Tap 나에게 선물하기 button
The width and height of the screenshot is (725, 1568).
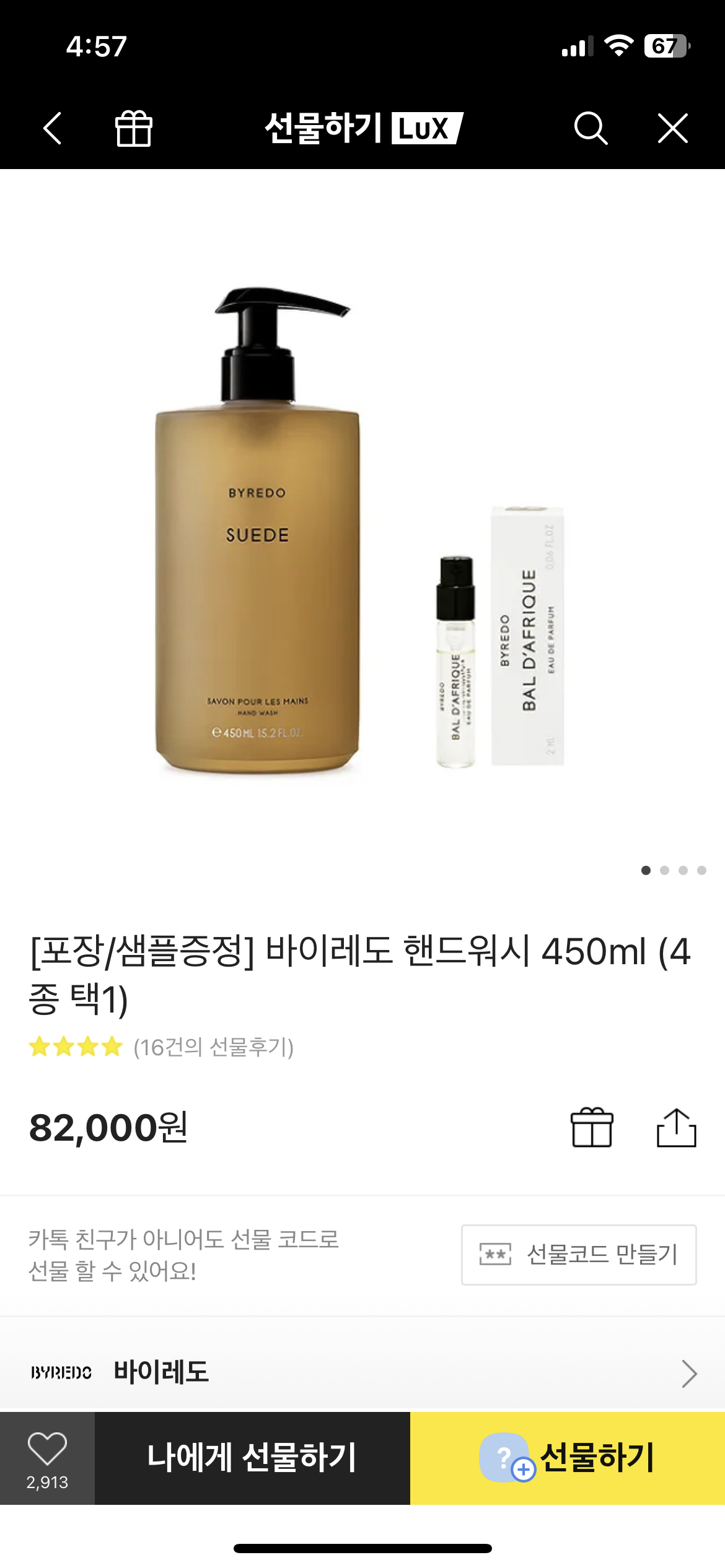[x=252, y=1458]
